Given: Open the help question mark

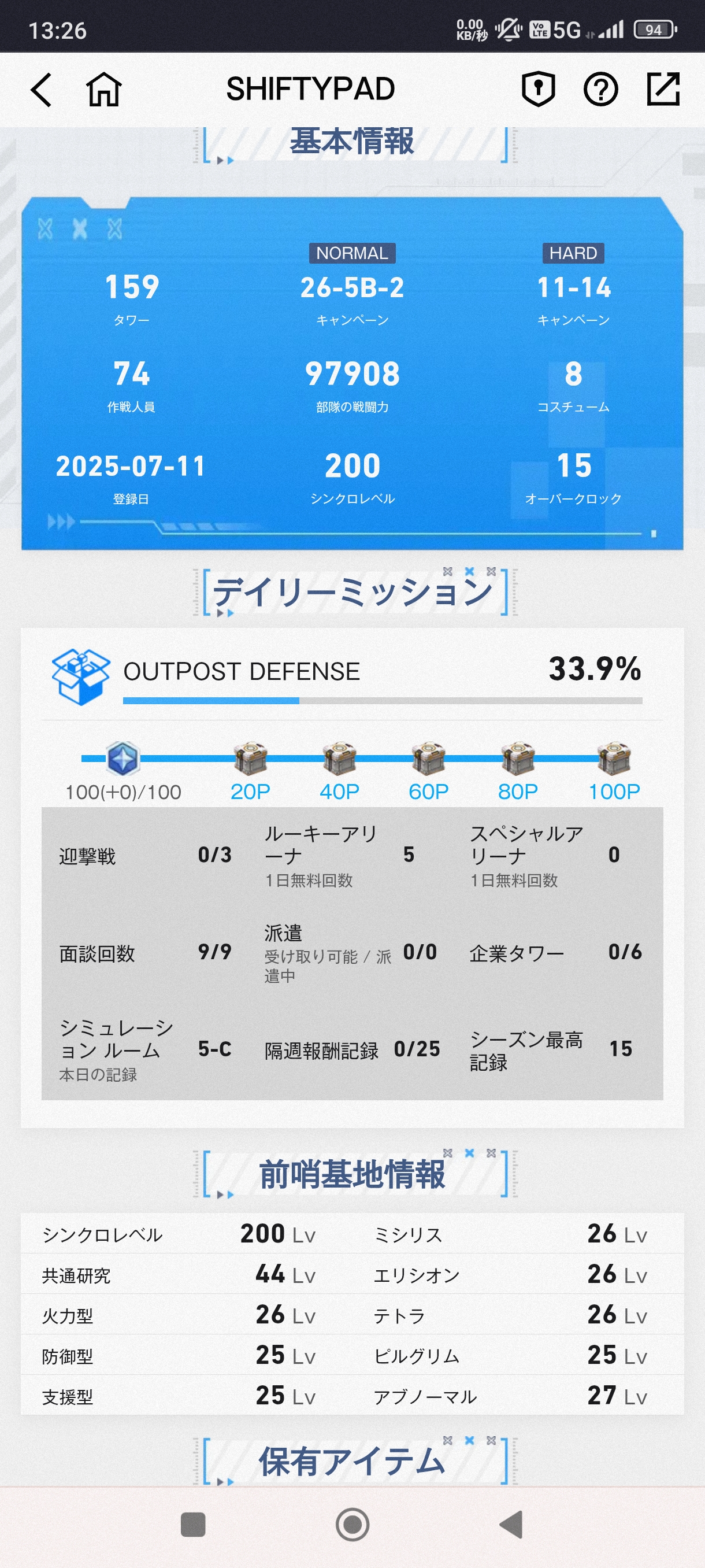Looking at the screenshot, I should (600, 90).
